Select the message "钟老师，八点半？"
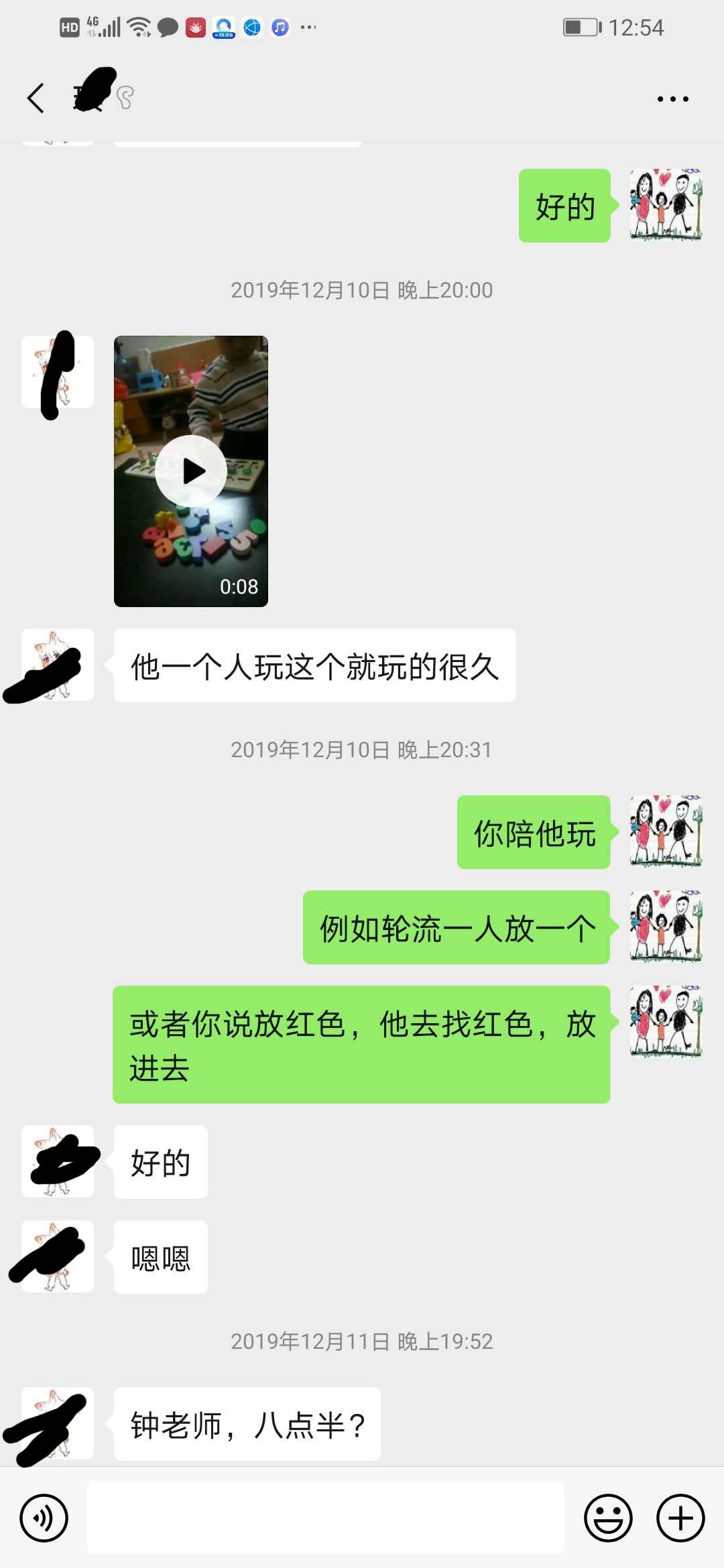Viewport: 724px width, 1568px height. [247, 1425]
